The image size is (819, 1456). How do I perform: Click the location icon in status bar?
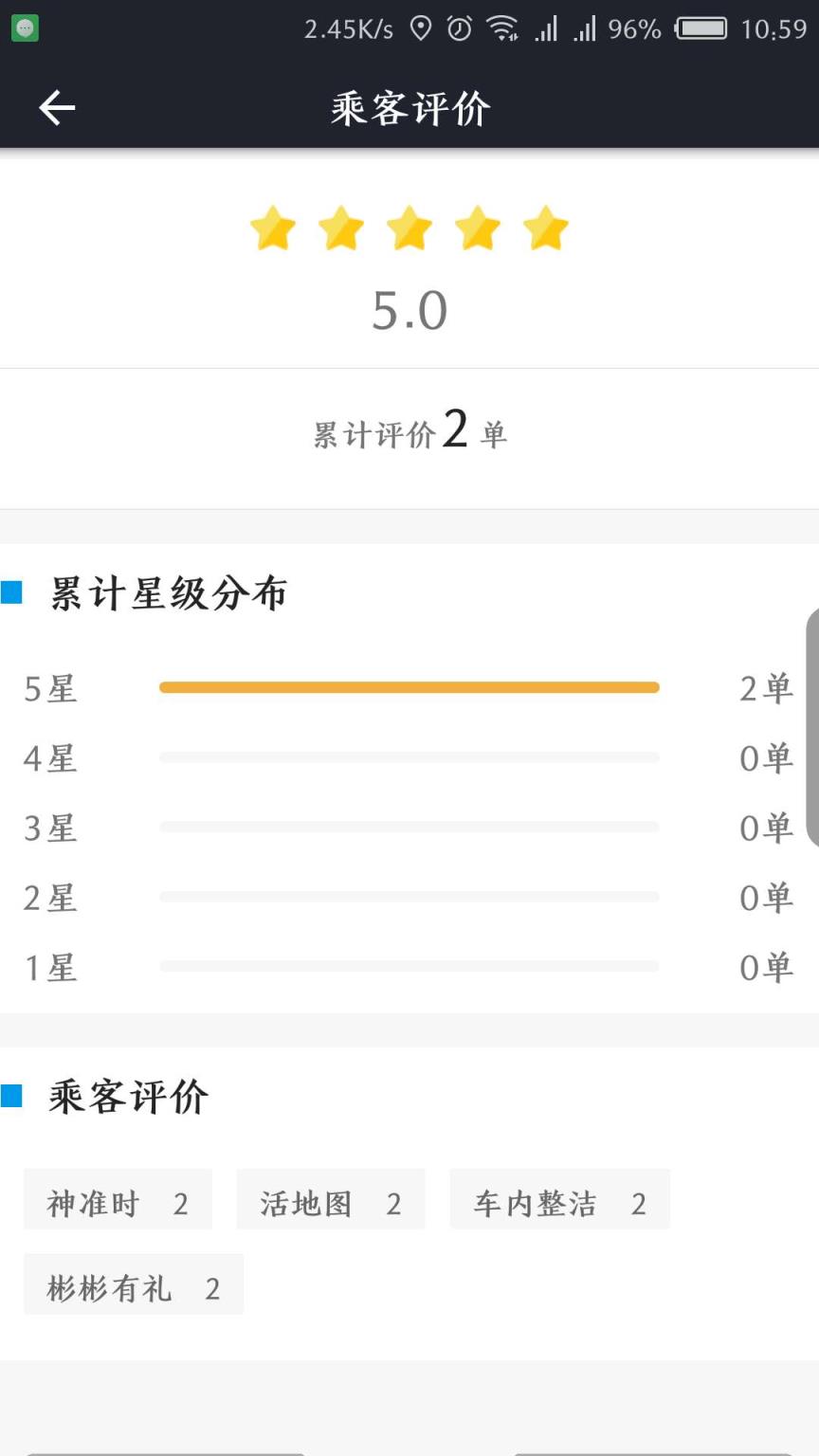click(x=421, y=29)
